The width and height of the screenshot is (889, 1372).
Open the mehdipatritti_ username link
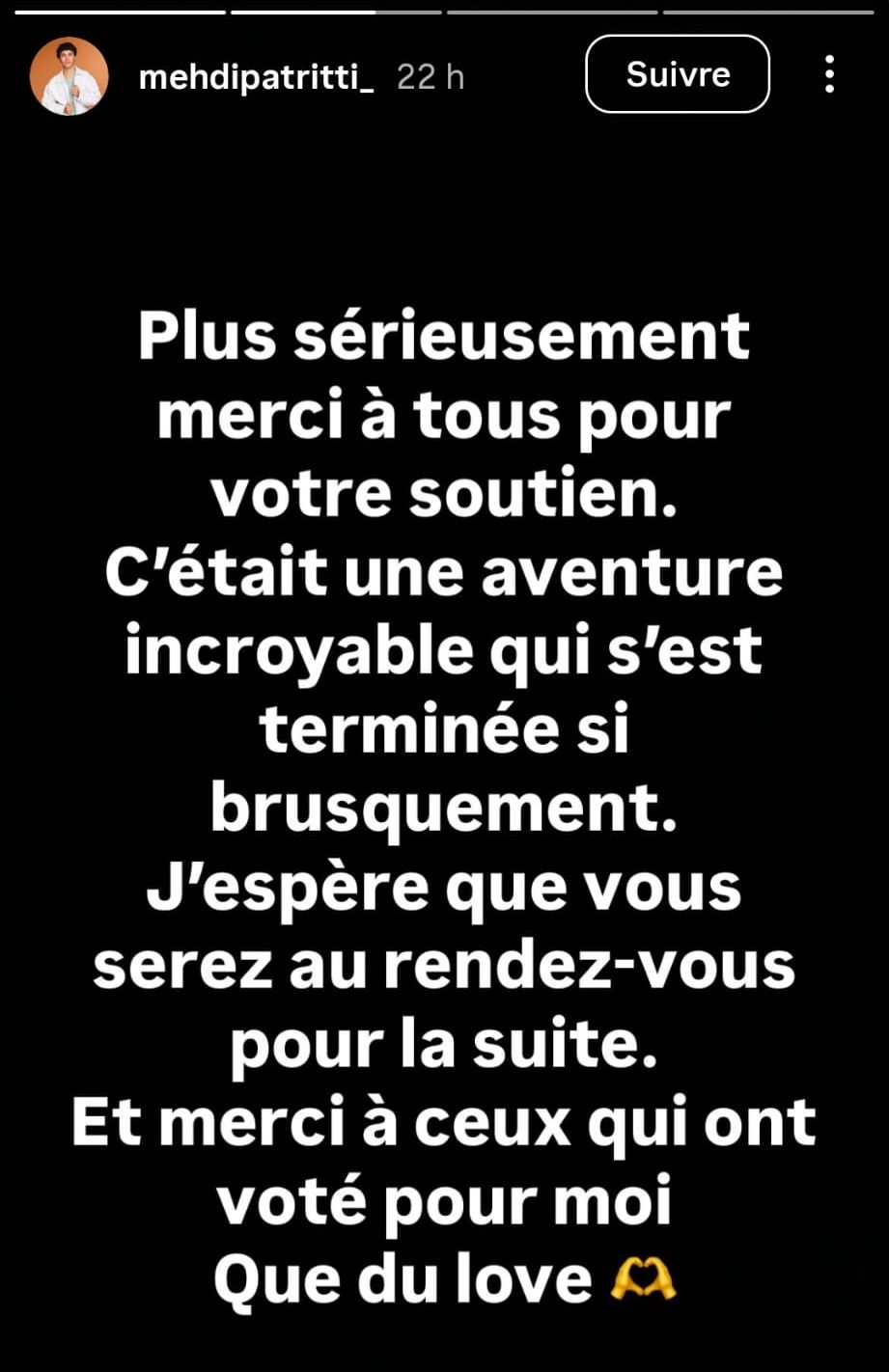pyautogui.click(x=256, y=78)
